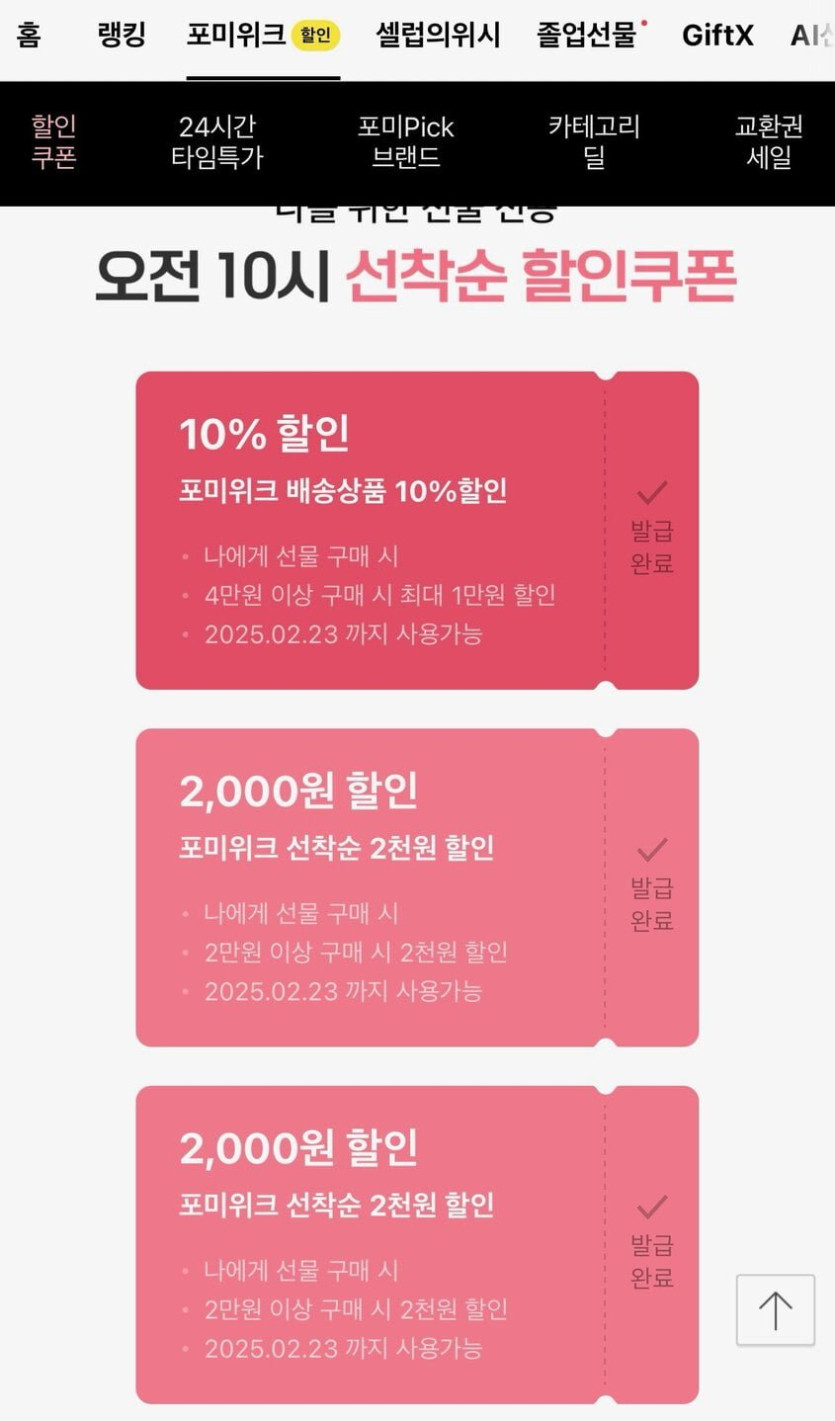The width and height of the screenshot is (835, 1421).
Task: Open the 랭킹 tab
Action: [122, 36]
